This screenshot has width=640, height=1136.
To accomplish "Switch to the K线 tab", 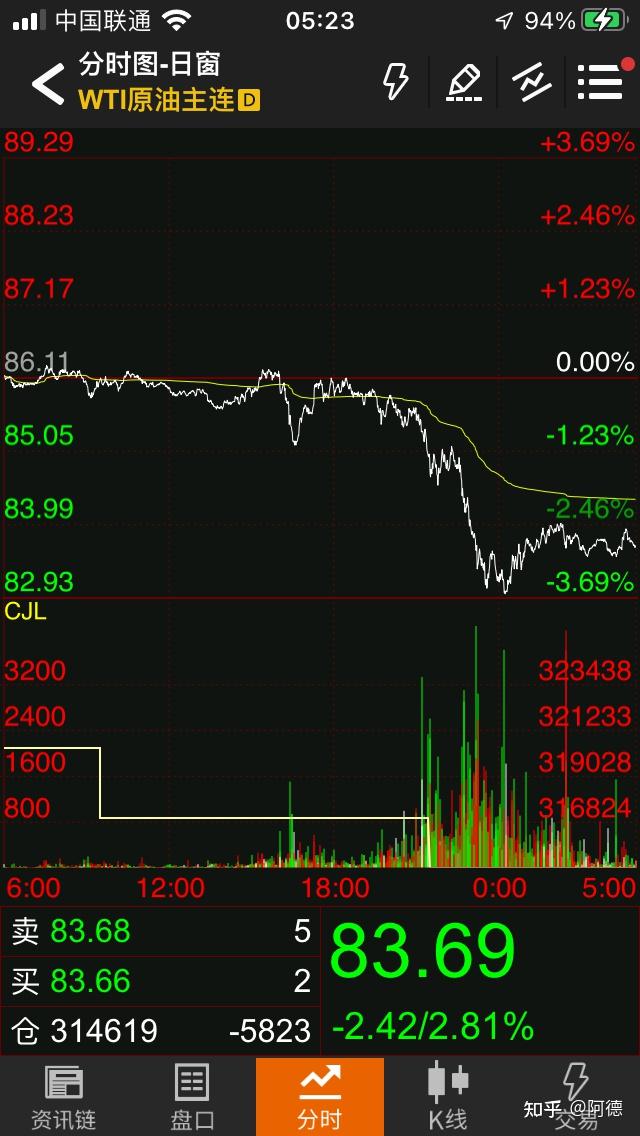I will pyautogui.click(x=448, y=1097).
